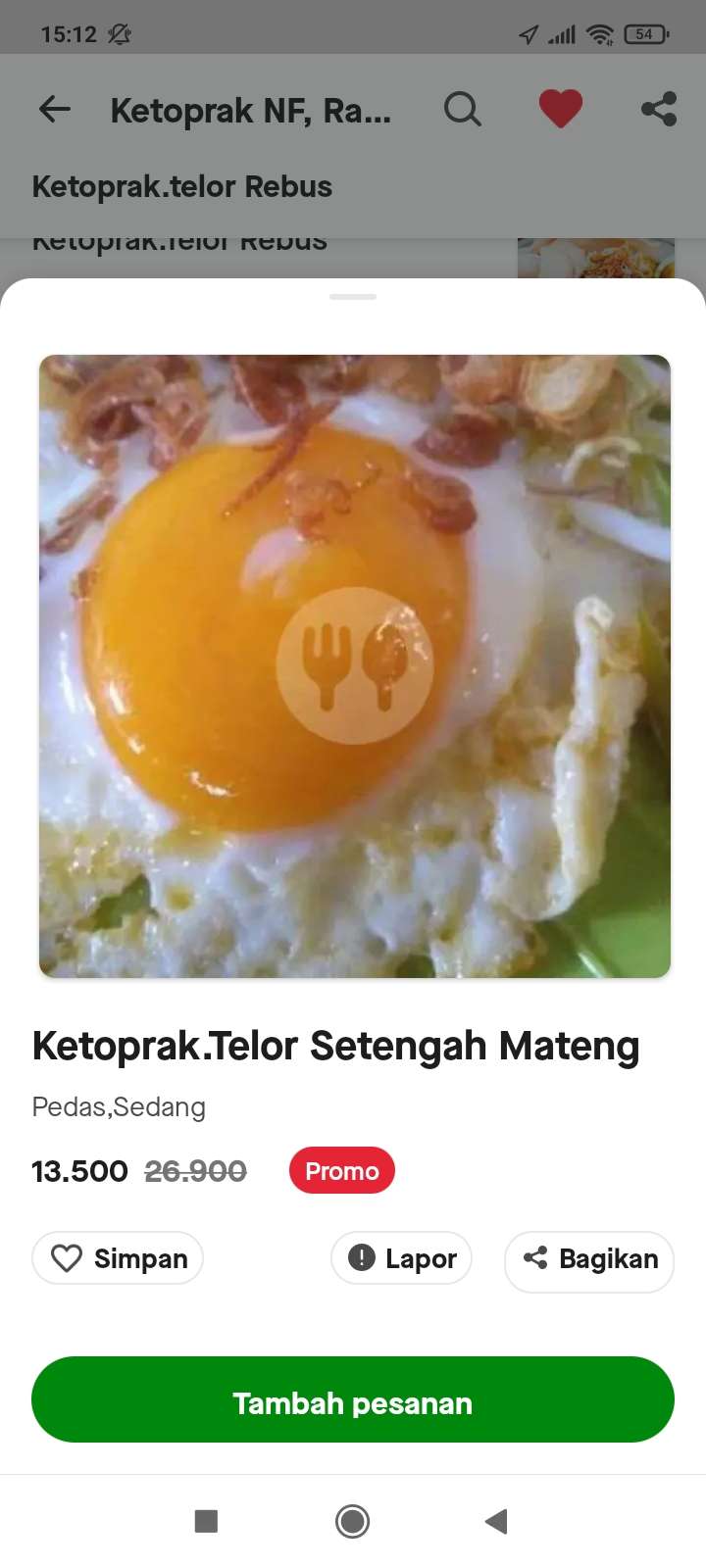
Task: Tap Tambah pesanan to add the order
Action: (x=353, y=1400)
